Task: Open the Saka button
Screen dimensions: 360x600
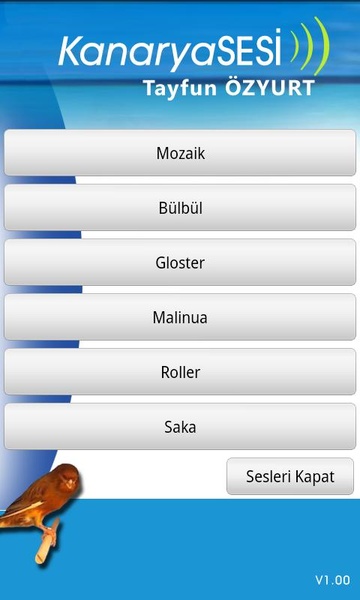Action: tap(180, 427)
